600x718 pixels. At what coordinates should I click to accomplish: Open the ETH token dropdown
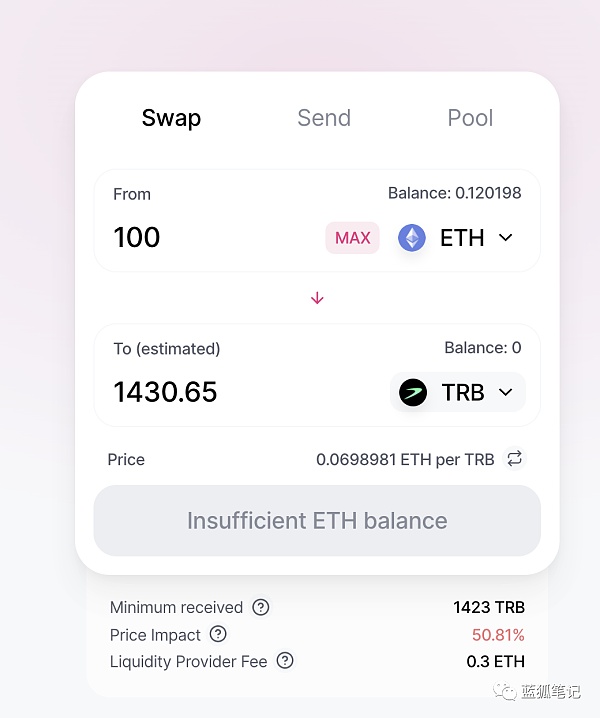(457, 238)
